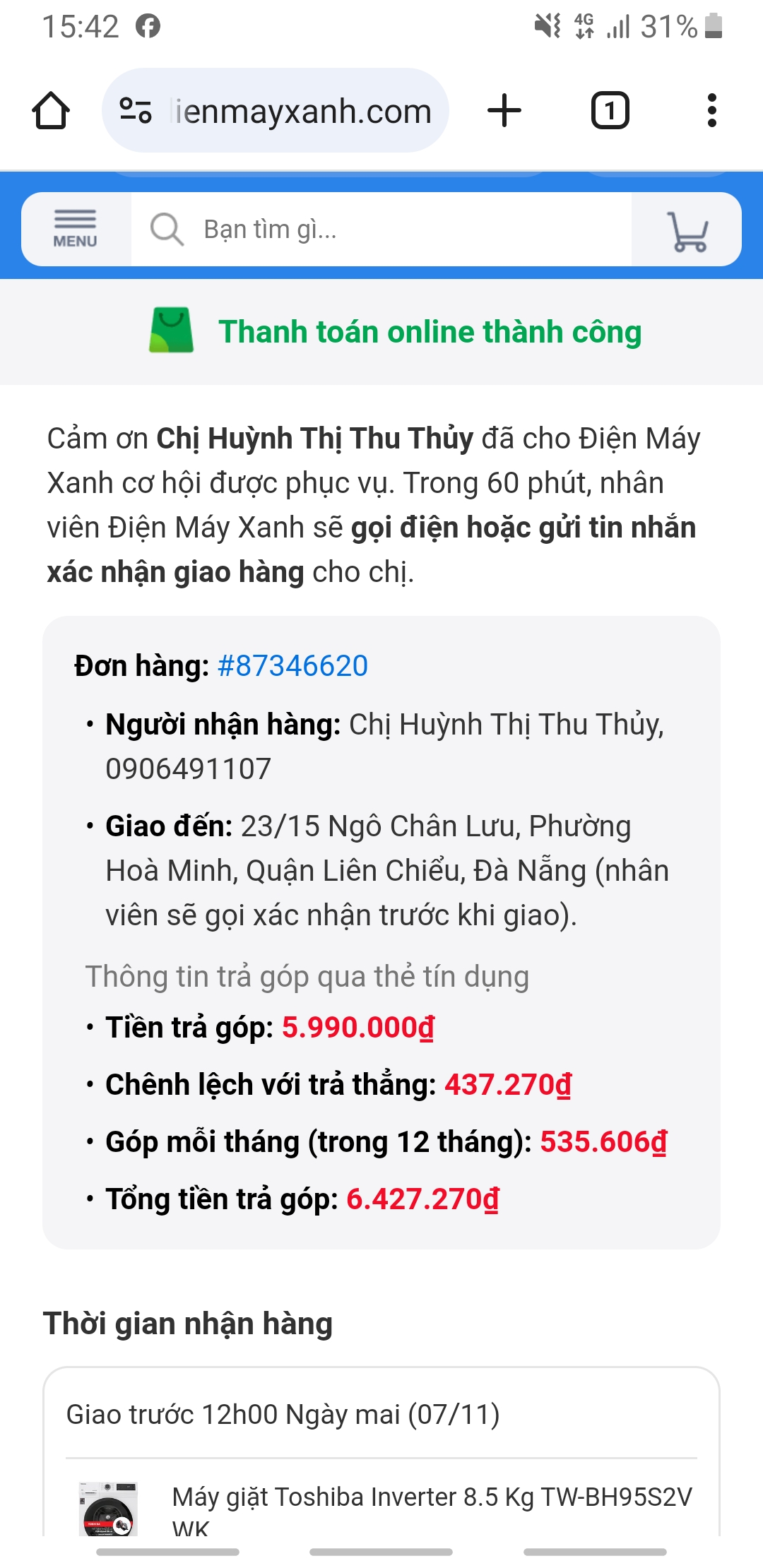Screen dimensions: 763x1568
Task: Open the tab switcher
Action: click(610, 111)
